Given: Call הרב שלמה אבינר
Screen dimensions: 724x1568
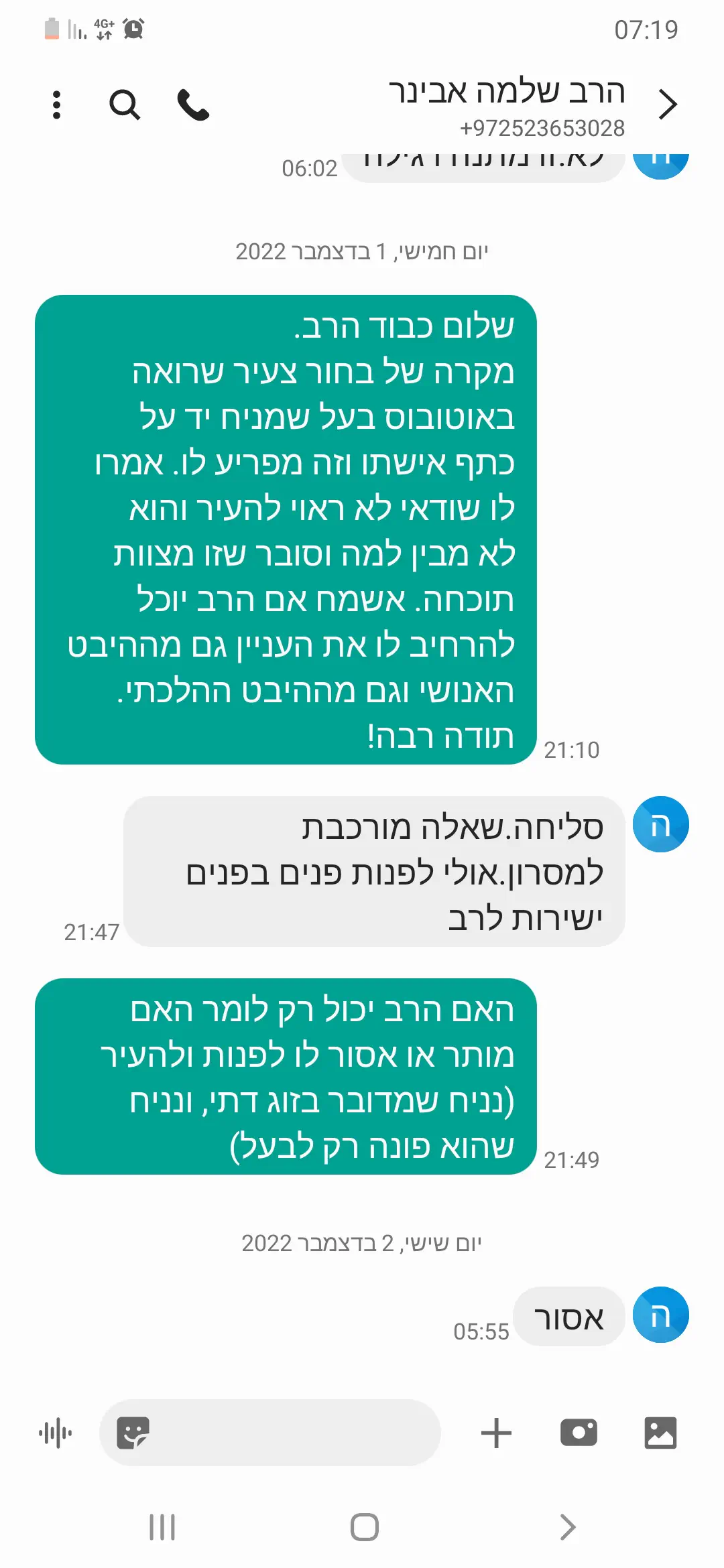Looking at the screenshot, I should pos(193,105).
